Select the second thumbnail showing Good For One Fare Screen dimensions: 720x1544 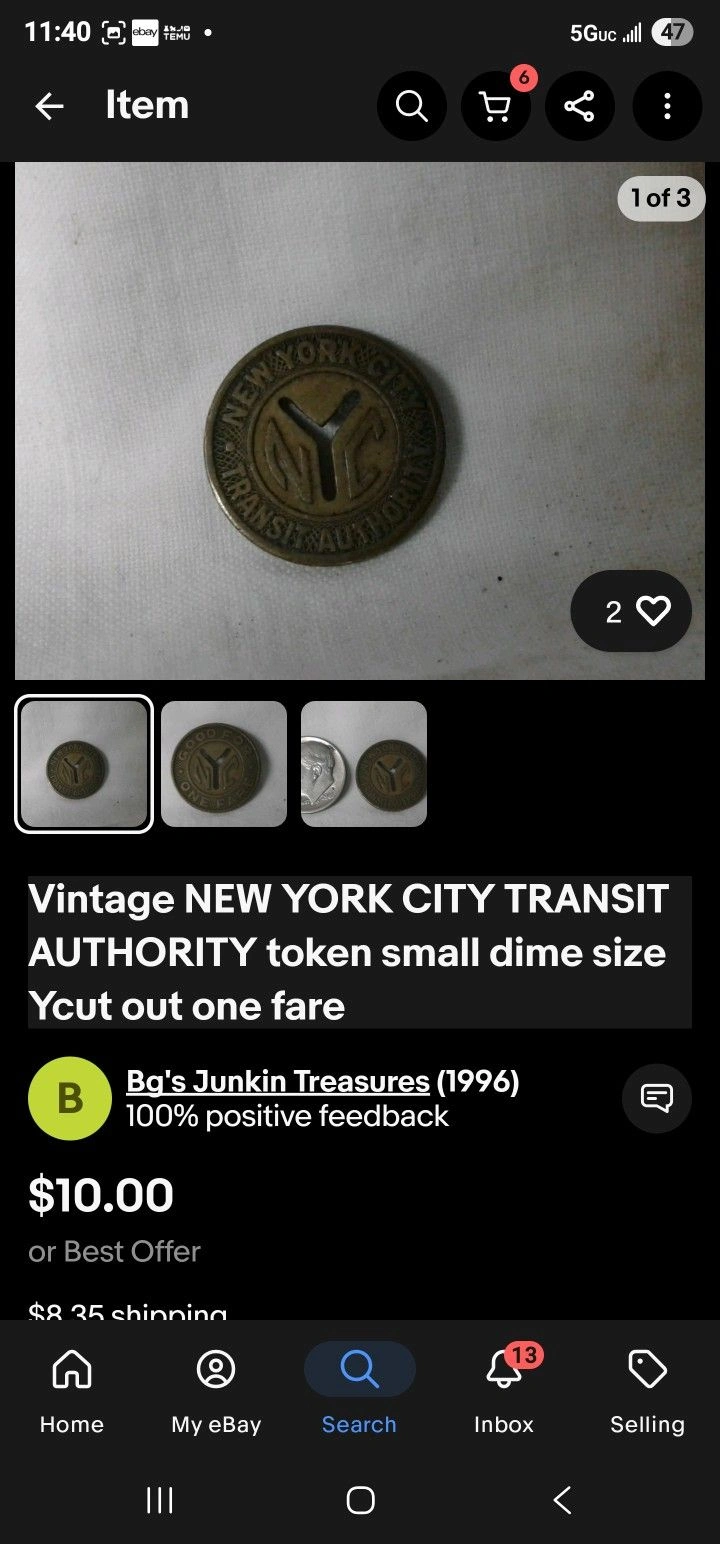coord(224,764)
